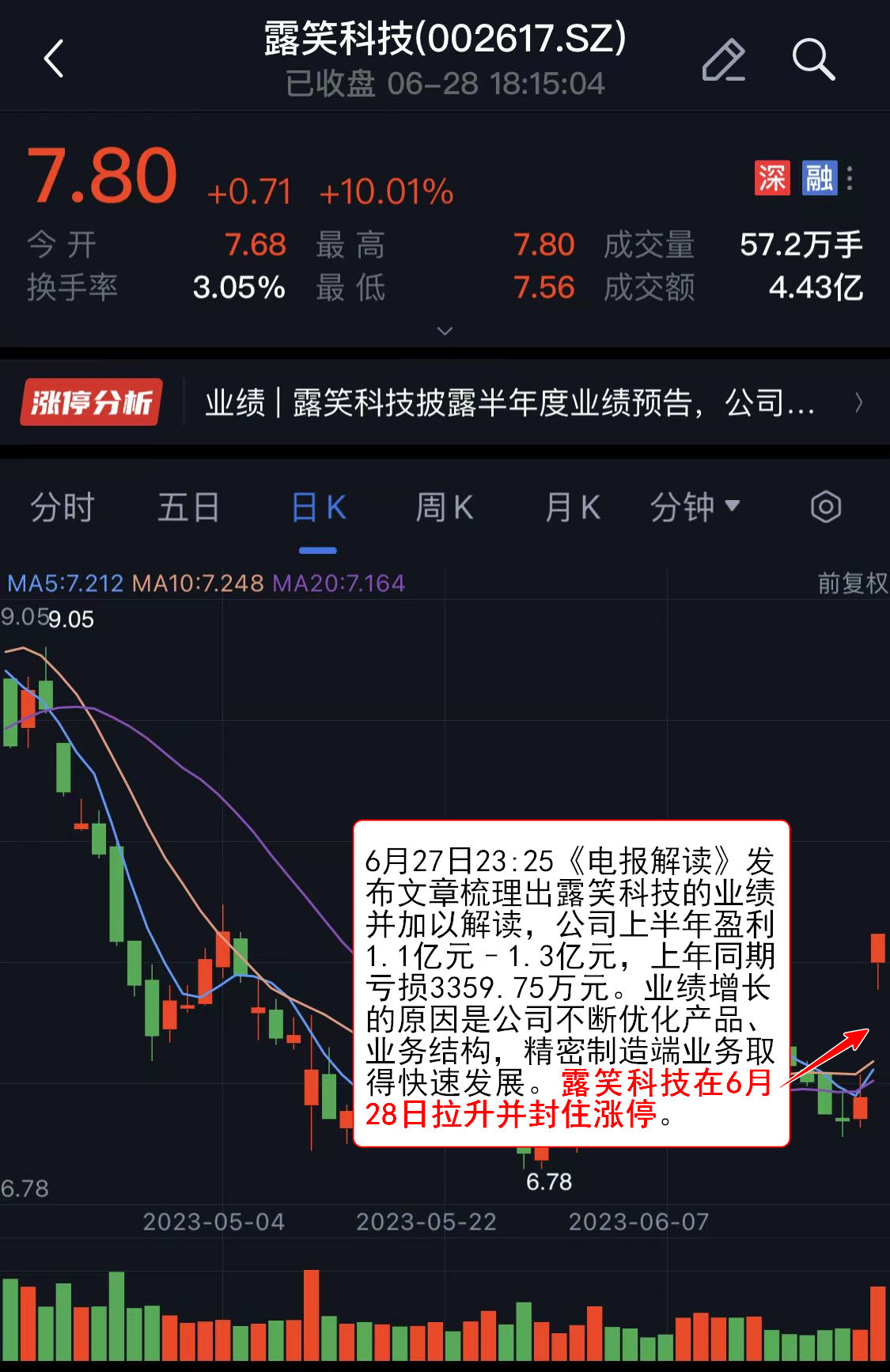Select the 日K chart tab
Viewport: 890px width, 1372px height.
[318, 507]
